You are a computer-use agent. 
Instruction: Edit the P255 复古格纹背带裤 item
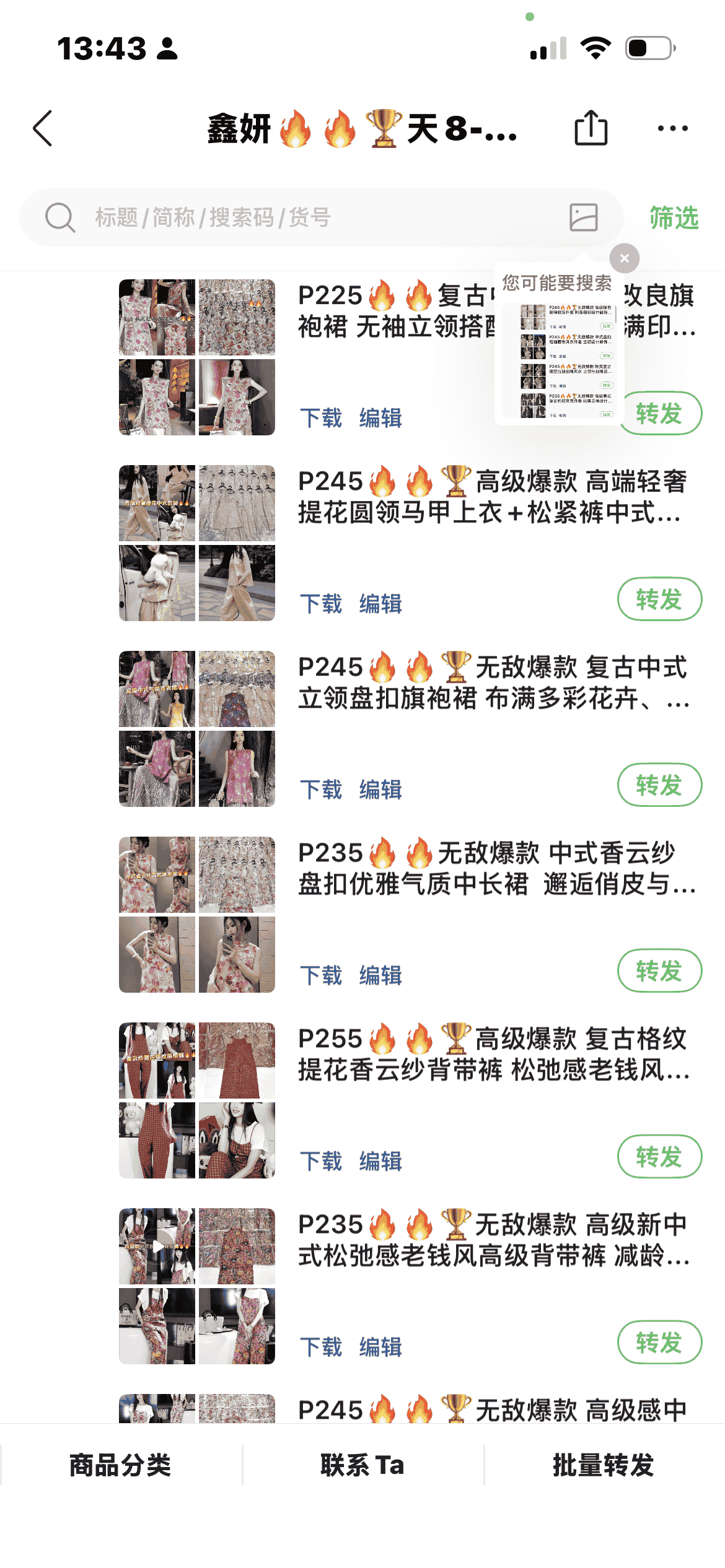pyautogui.click(x=380, y=1161)
